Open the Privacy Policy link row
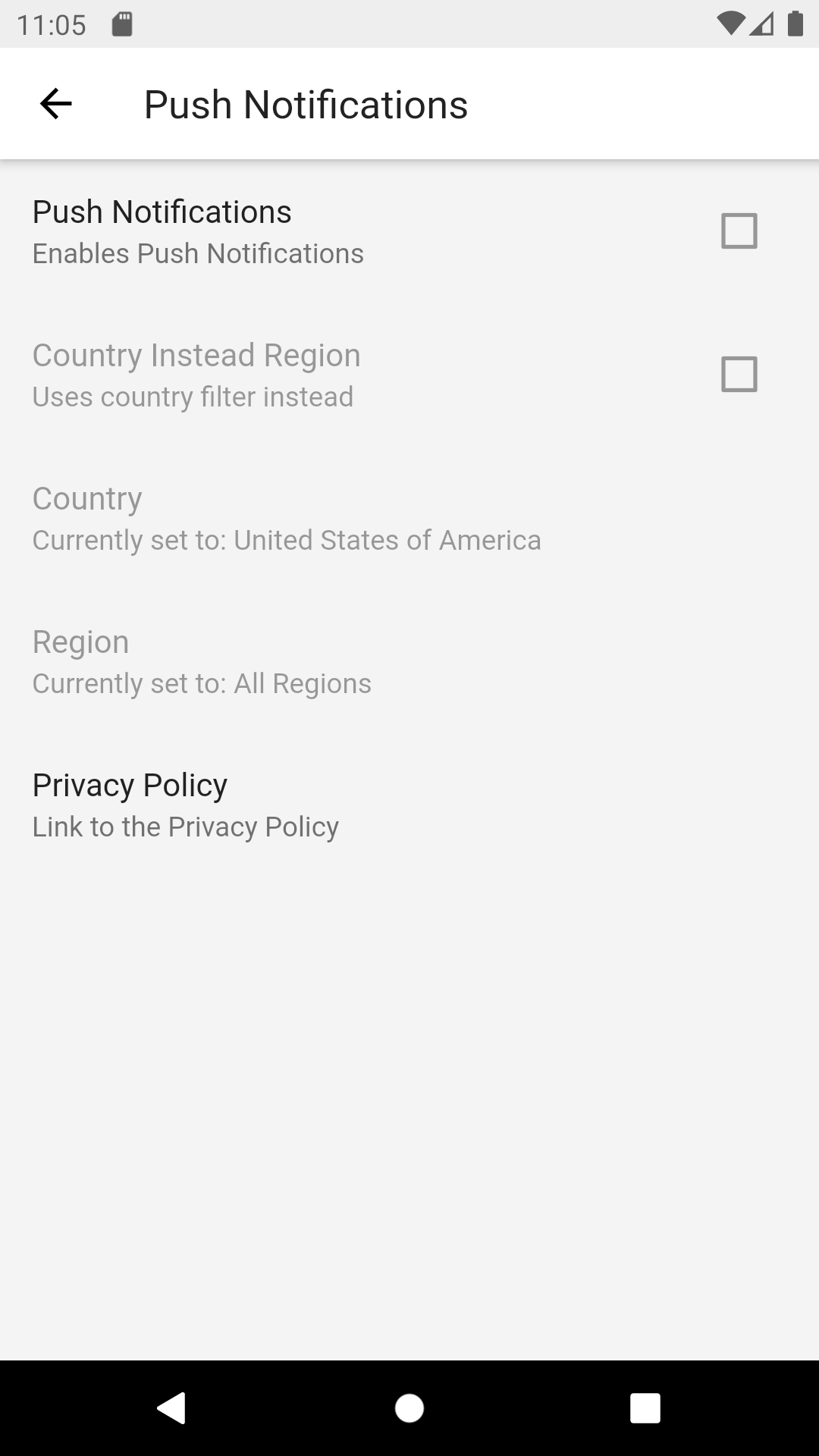The image size is (819, 1456). pyautogui.click(x=409, y=805)
